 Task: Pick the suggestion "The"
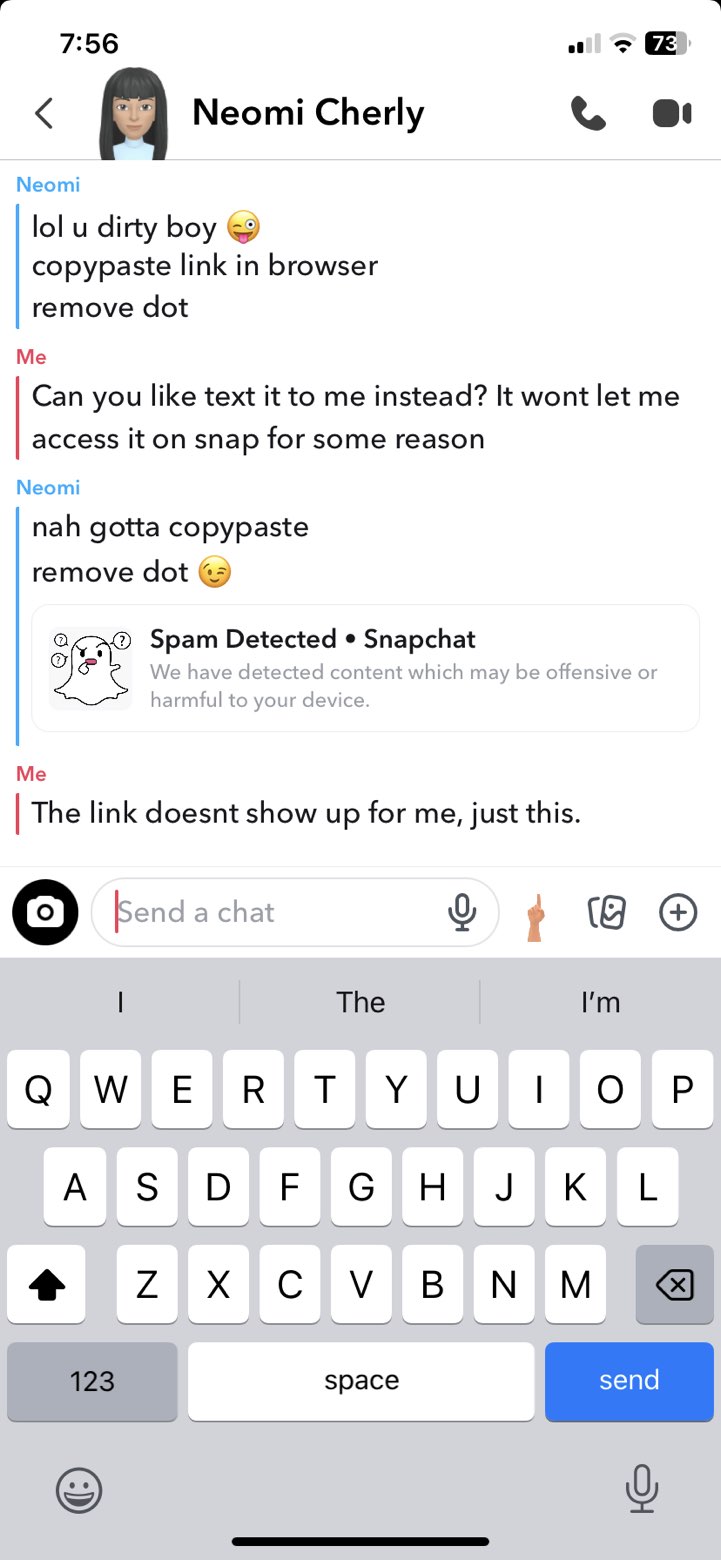[360, 1002]
